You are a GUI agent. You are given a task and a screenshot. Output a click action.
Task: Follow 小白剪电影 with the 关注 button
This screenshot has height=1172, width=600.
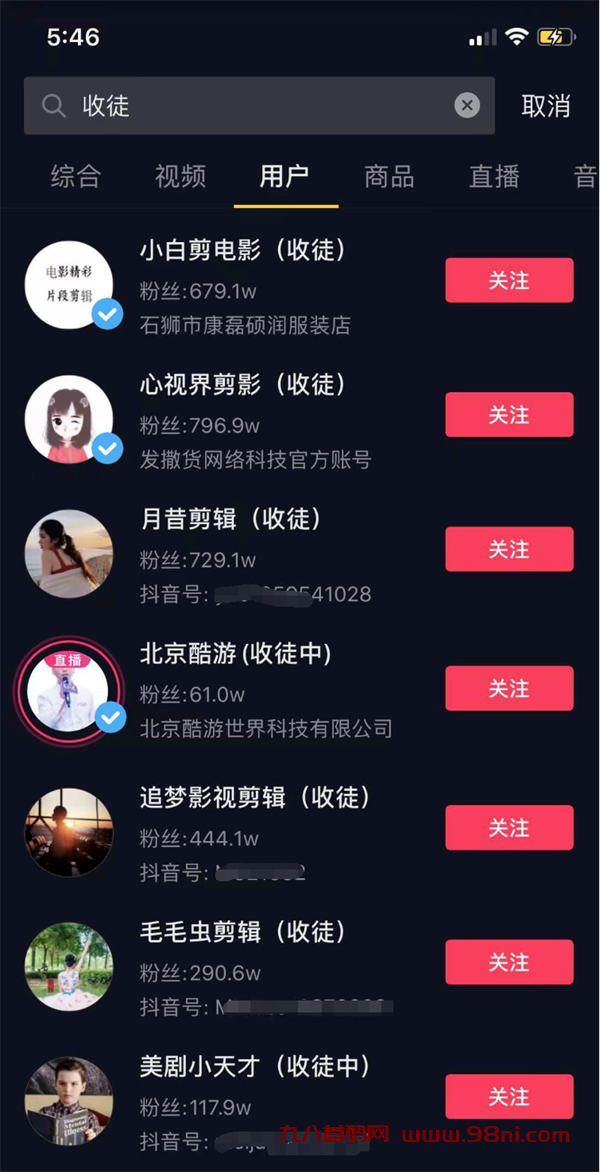509,280
